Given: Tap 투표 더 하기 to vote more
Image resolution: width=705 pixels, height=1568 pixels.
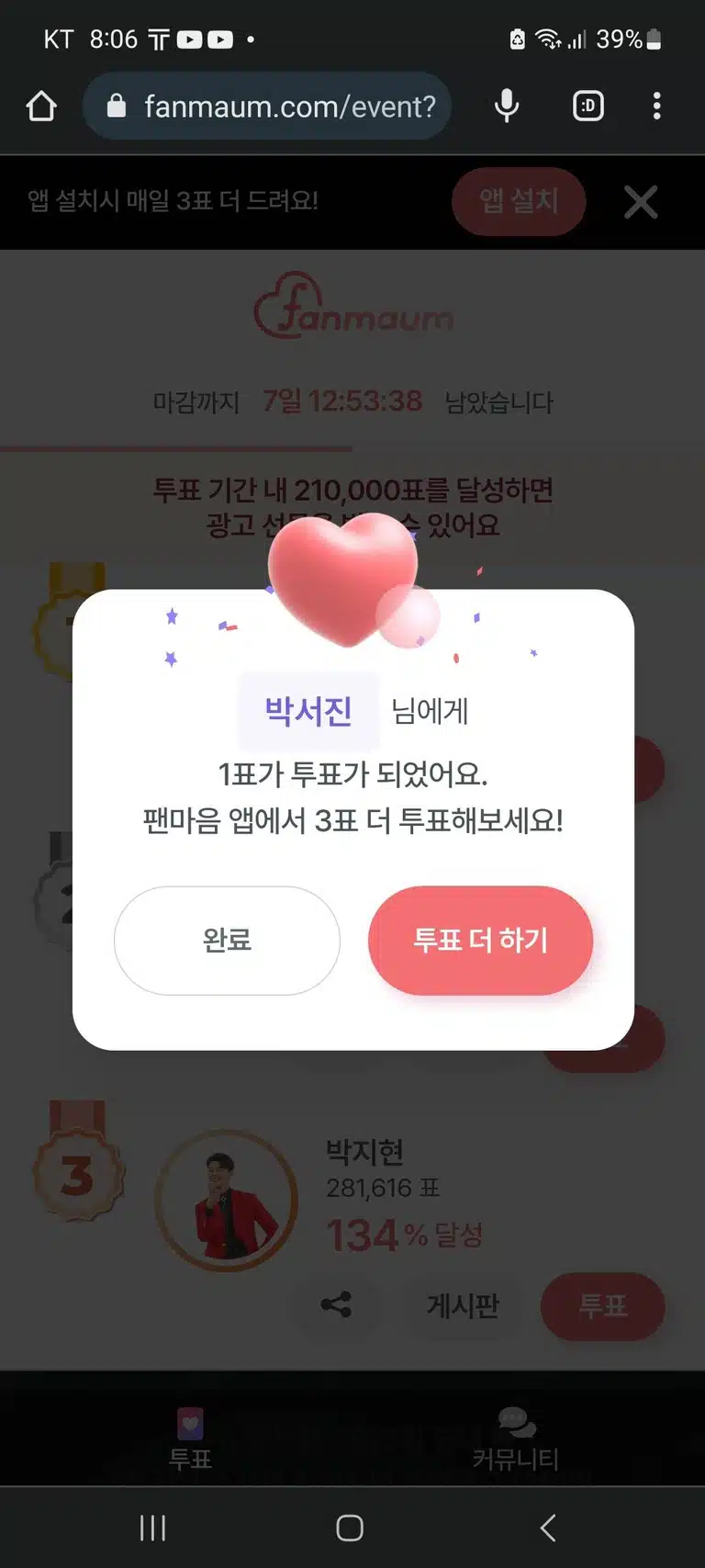Looking at the screenshot, I should pyautogui.click(x=480, y=940).
